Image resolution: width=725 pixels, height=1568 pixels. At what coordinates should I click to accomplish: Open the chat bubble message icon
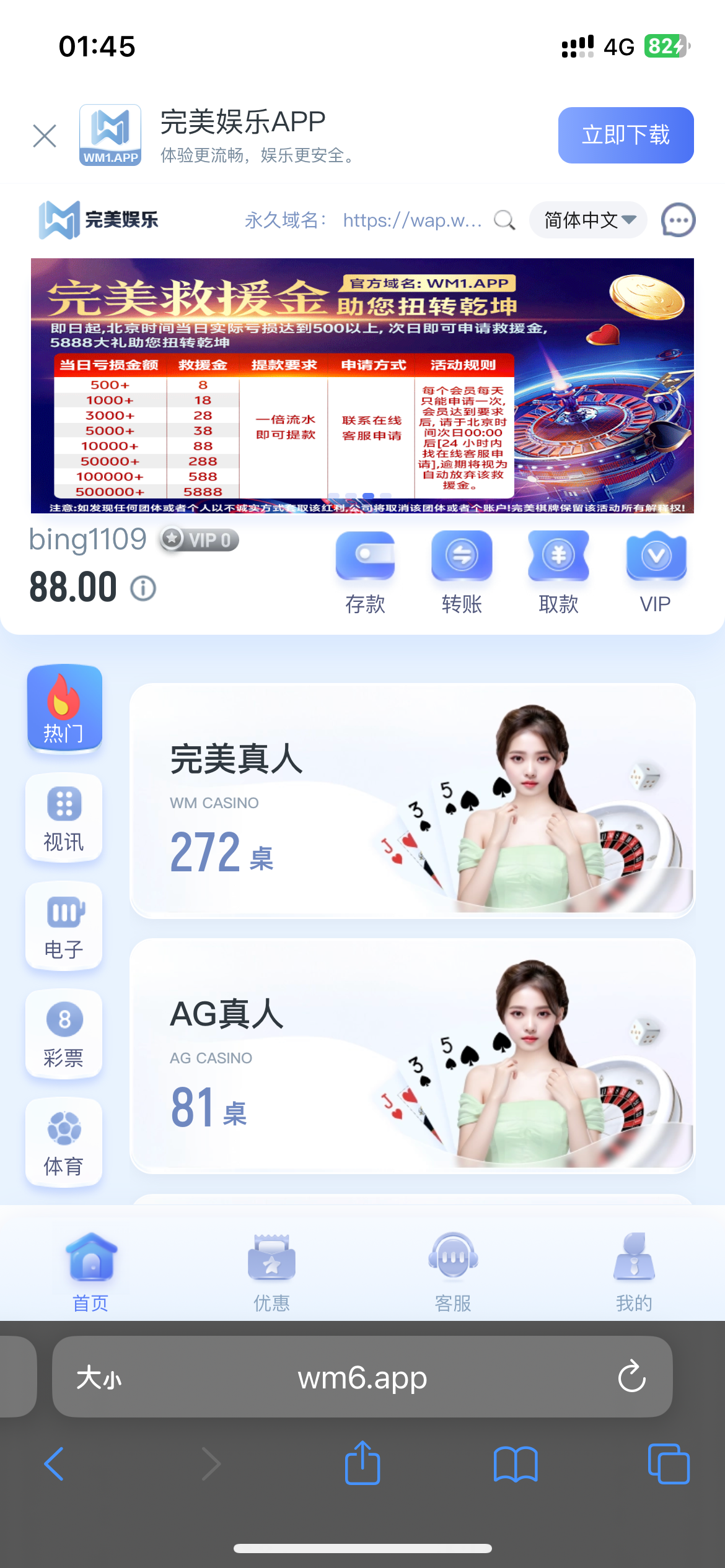click(678, 220)
